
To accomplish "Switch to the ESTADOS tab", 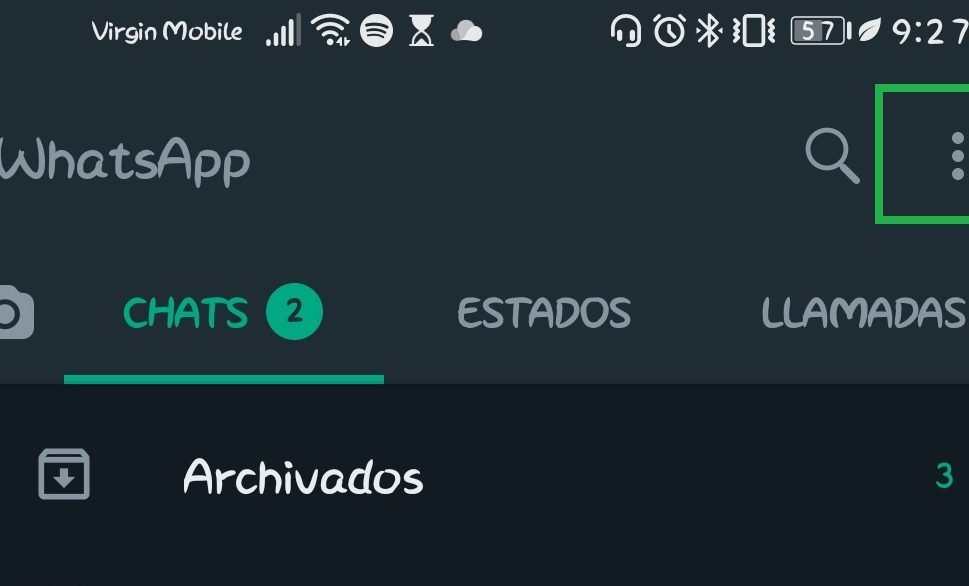I will (544, 313).
